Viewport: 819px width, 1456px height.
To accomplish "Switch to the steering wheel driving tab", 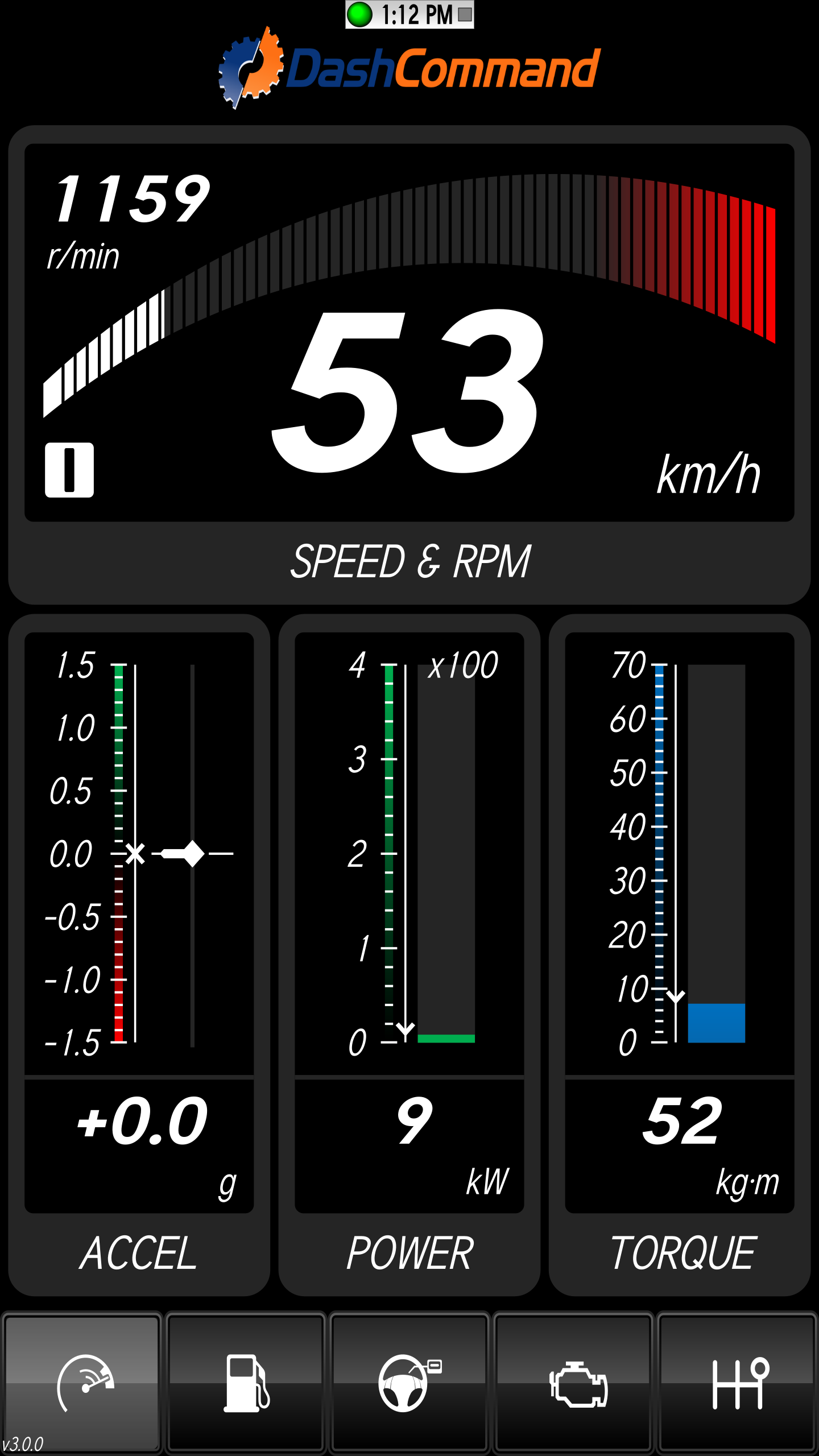I will coord(409,1383).
